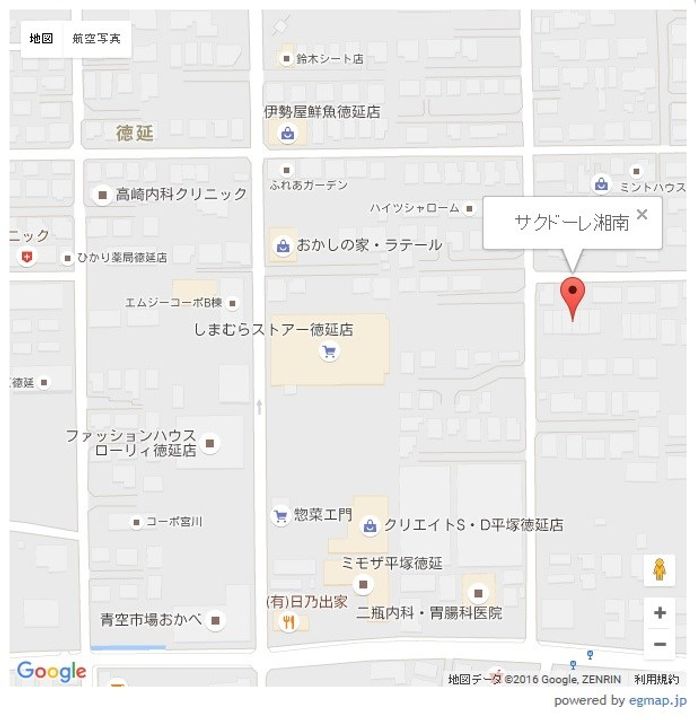Select おかしの家・ラテール shop marker
Image resolution: width=696 pixels, height=720 pixels.
coord(284,245)
